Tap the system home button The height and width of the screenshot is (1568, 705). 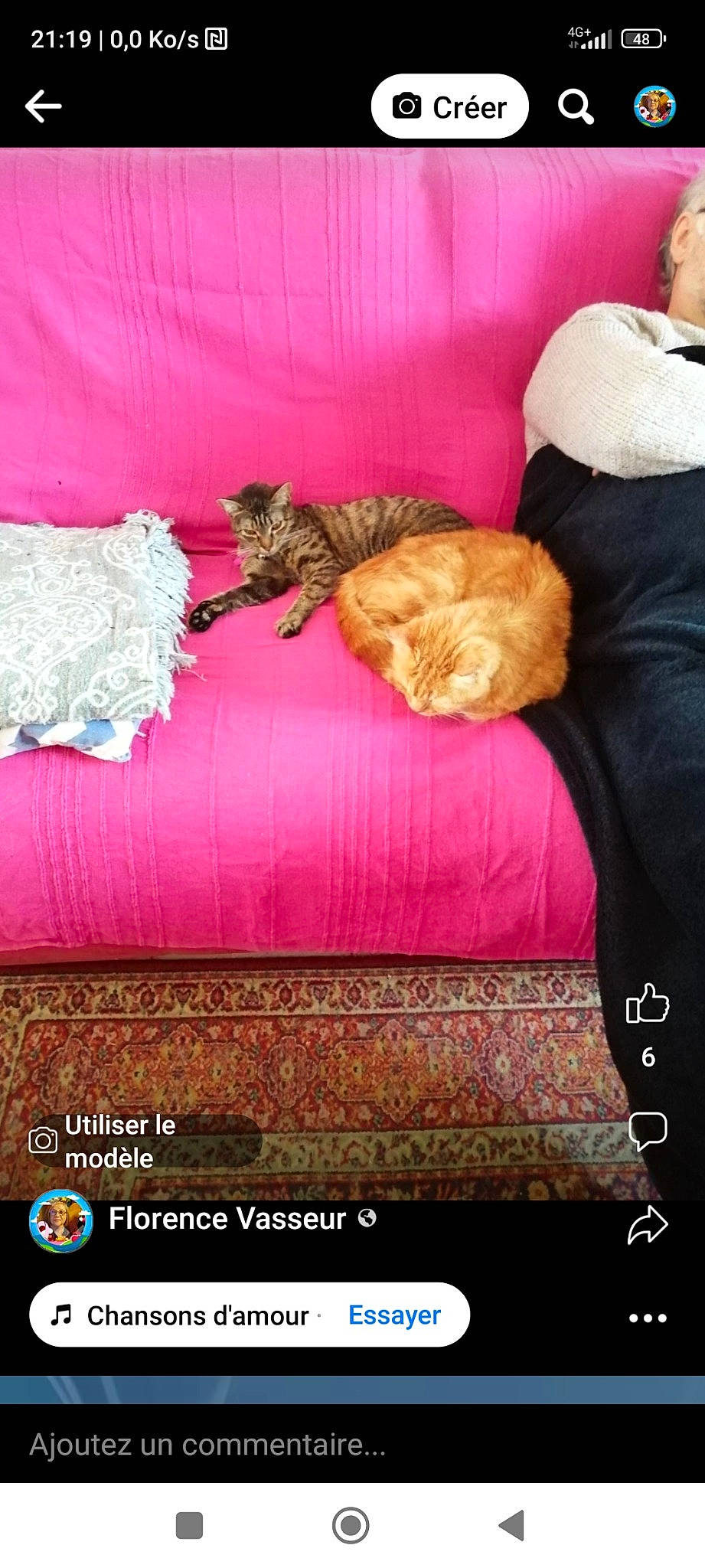tap(351, 1525)
